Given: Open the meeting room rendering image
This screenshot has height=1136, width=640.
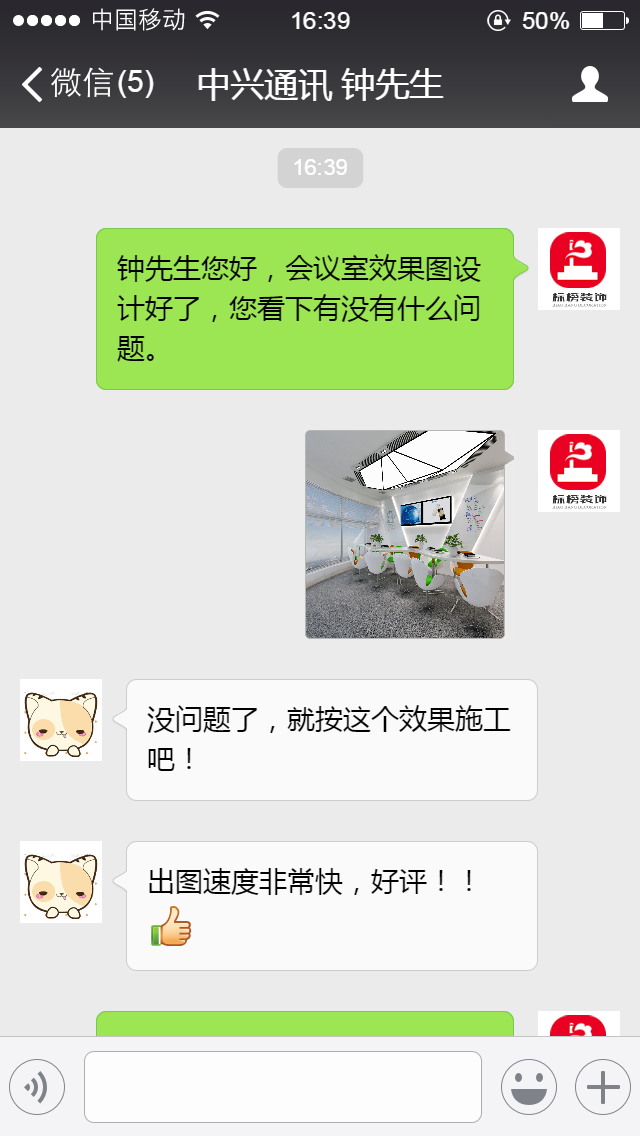Looking at the screenshot, I should click(405, 534).
